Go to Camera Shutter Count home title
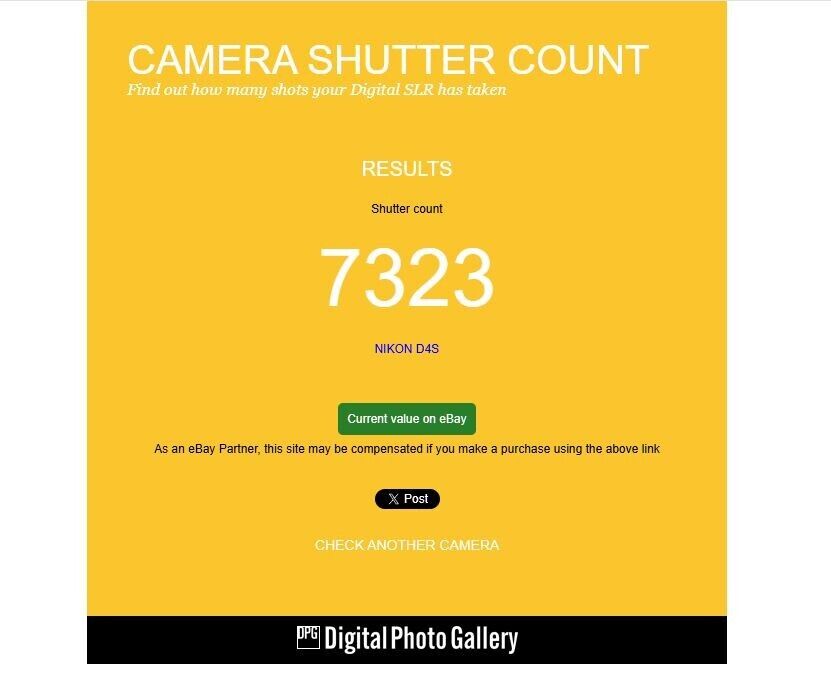The width and height of the screenshot is (831, 686). click(x=388, y=60)
